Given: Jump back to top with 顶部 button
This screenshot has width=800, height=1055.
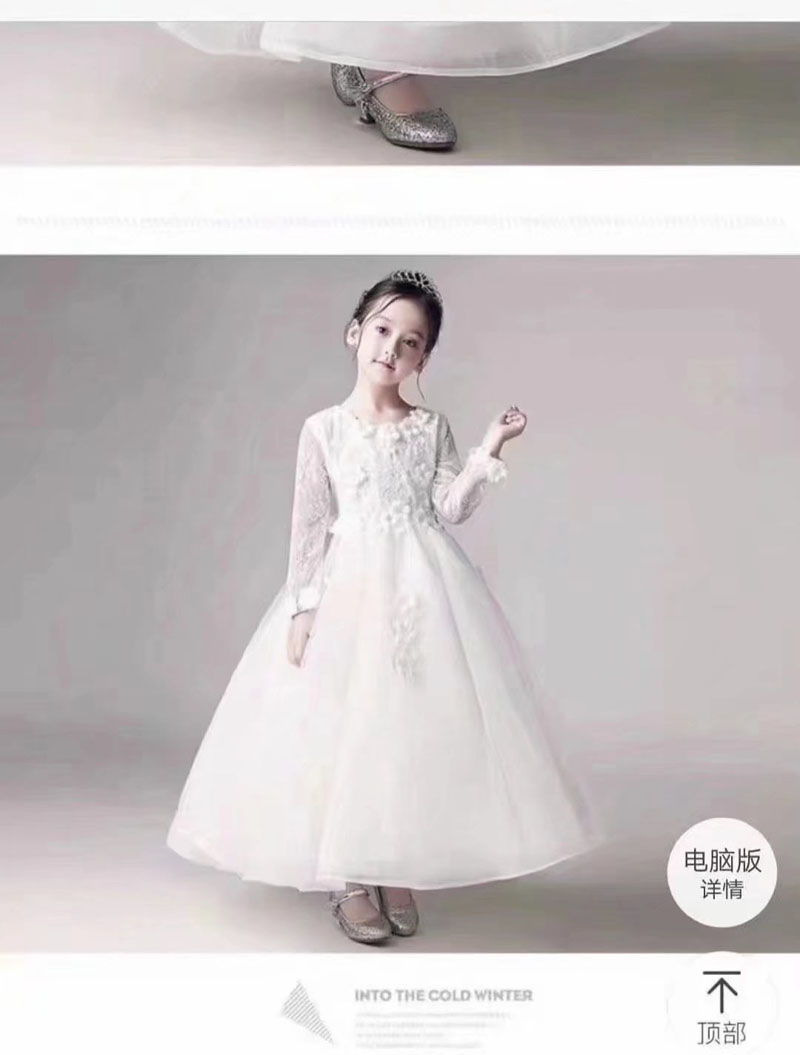Looking at the screenshot, I should point(721,1005).
